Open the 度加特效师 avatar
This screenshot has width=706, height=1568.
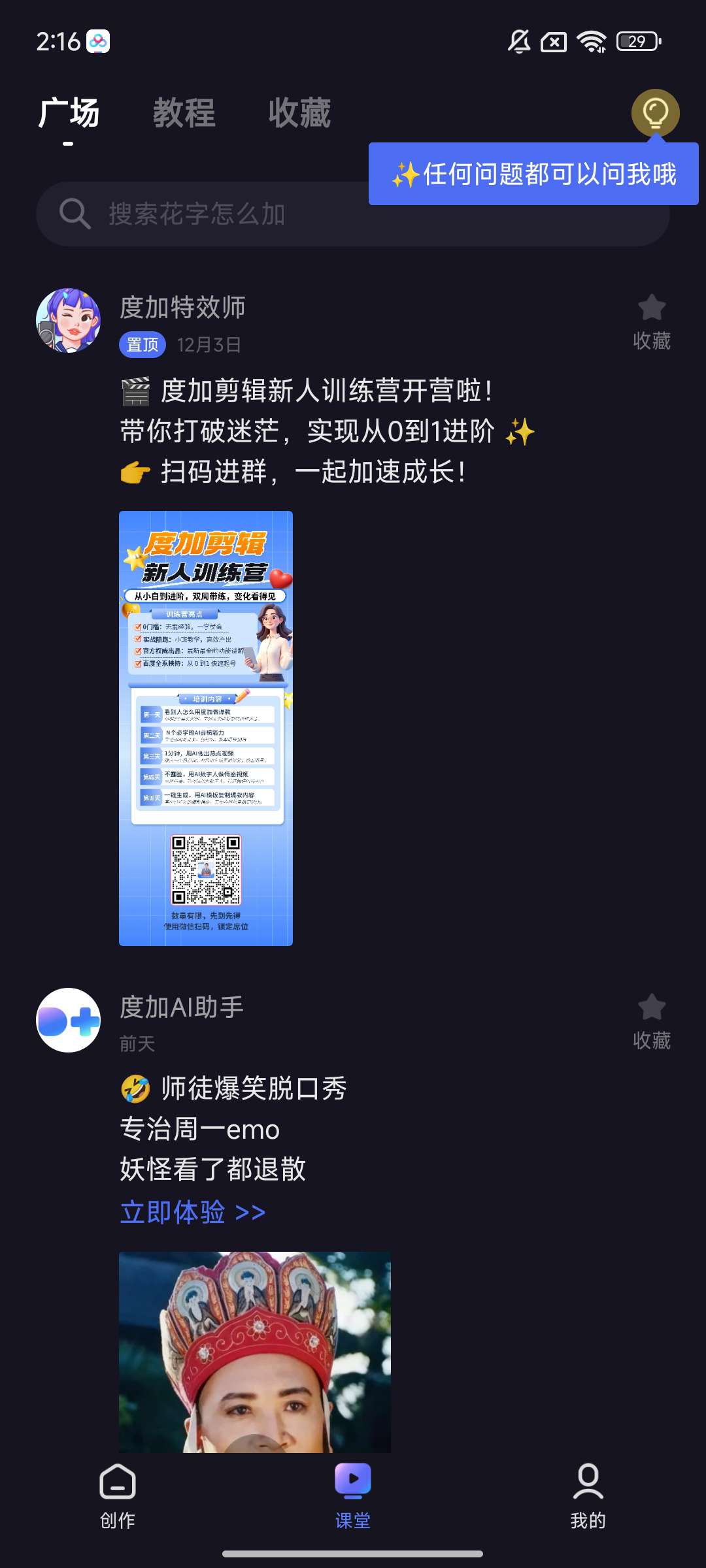(x=68, y=320)
